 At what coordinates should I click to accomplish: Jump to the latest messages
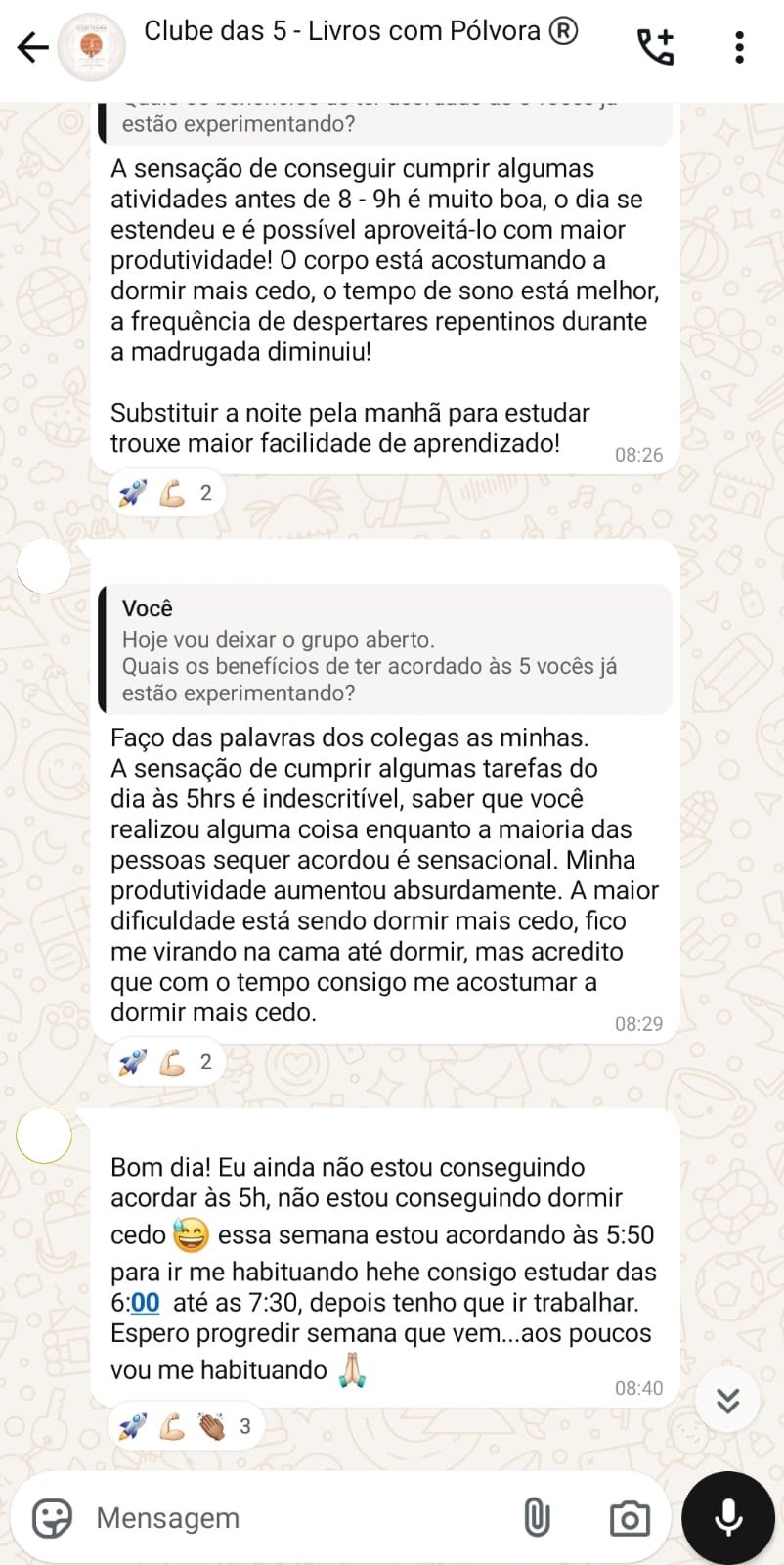click(x=727, y=1400)
